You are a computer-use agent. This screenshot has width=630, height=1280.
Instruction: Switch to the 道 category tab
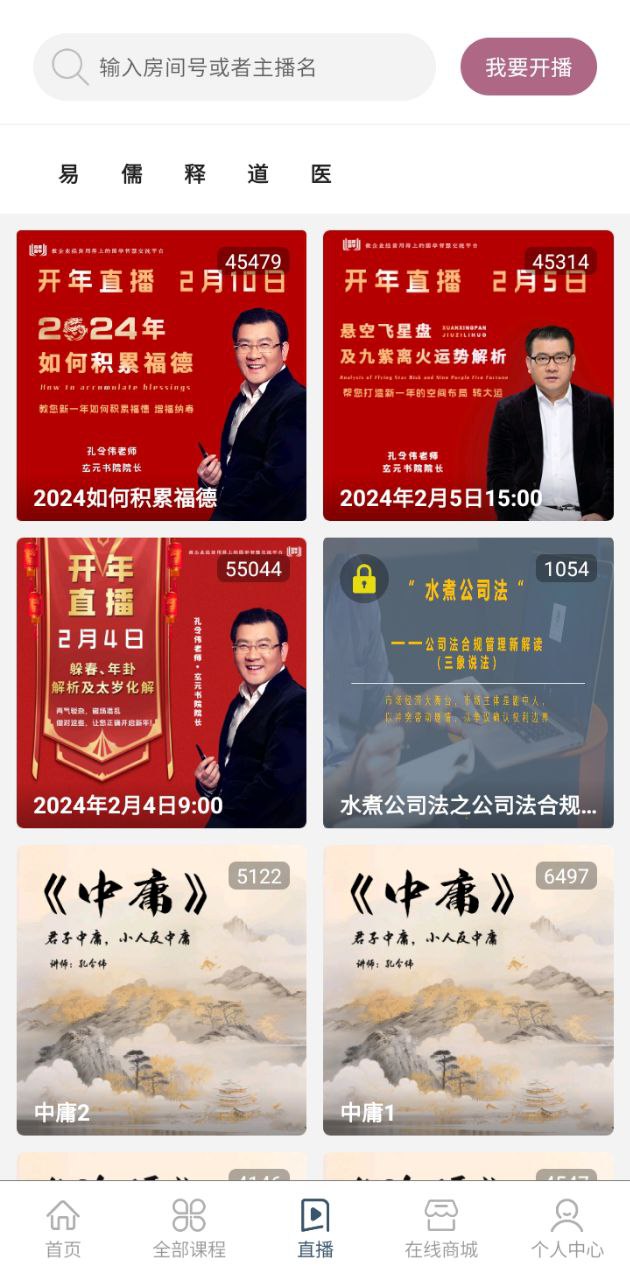[258, 174]
